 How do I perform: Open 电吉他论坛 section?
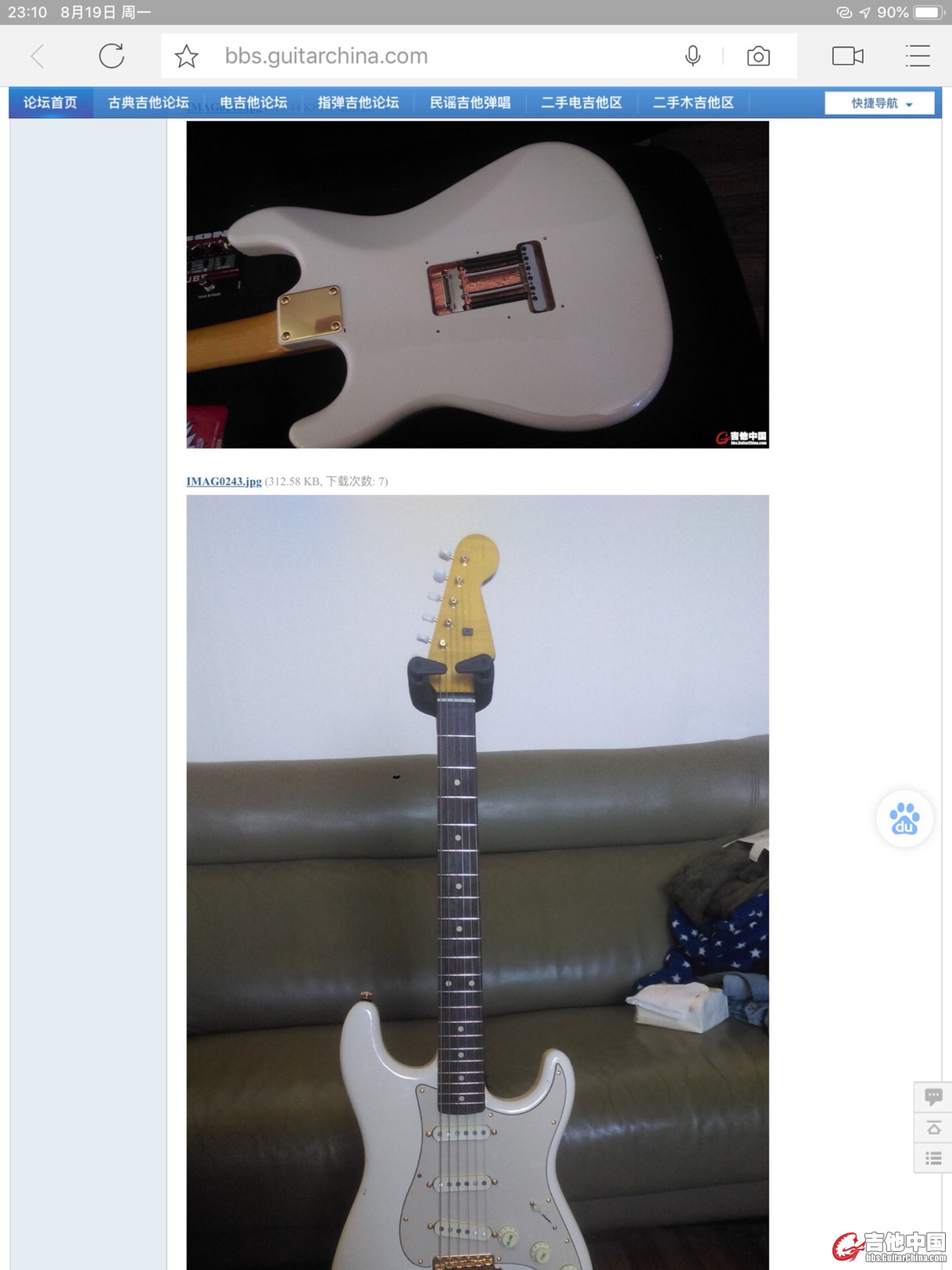[x=253, y=102]
